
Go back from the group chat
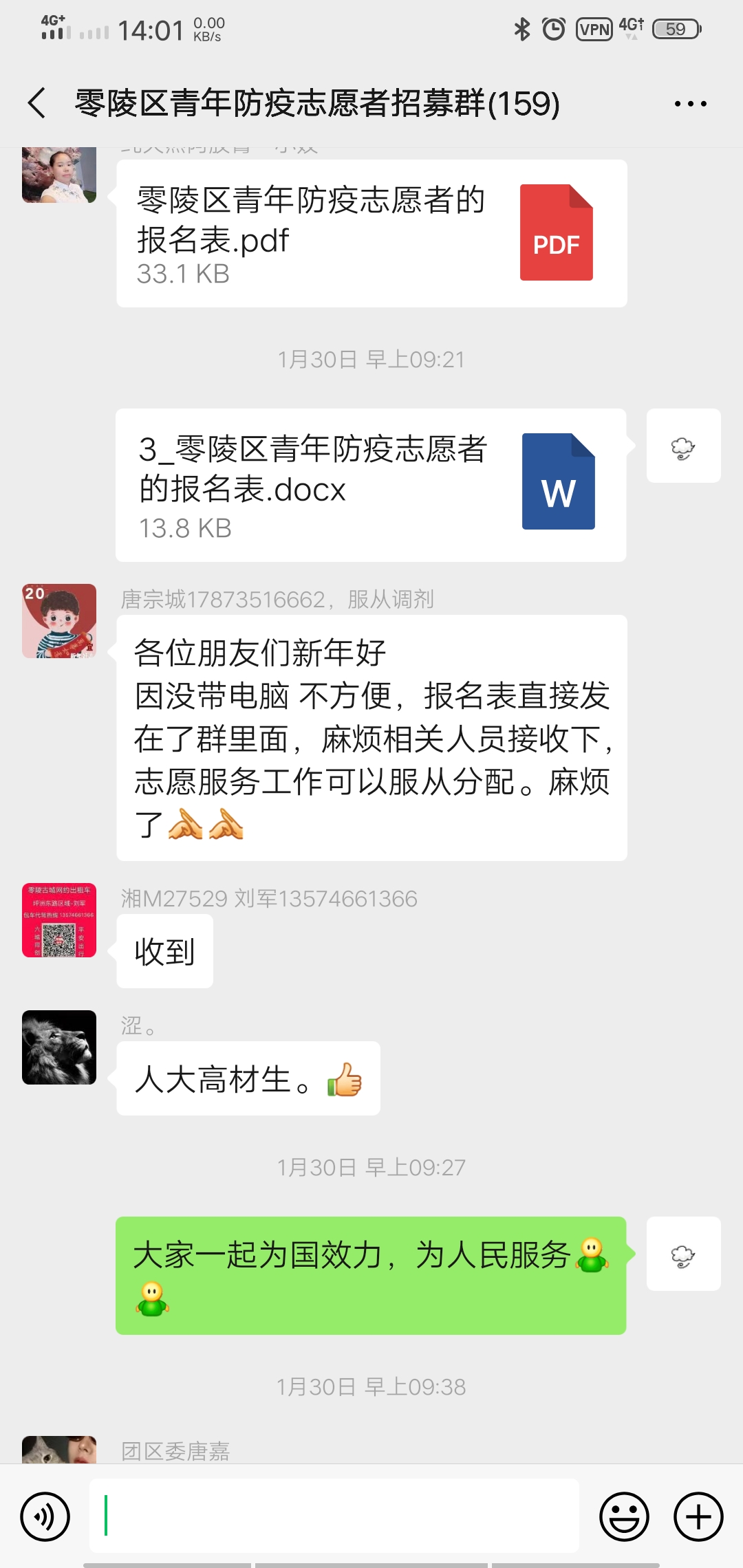[37, 103]
